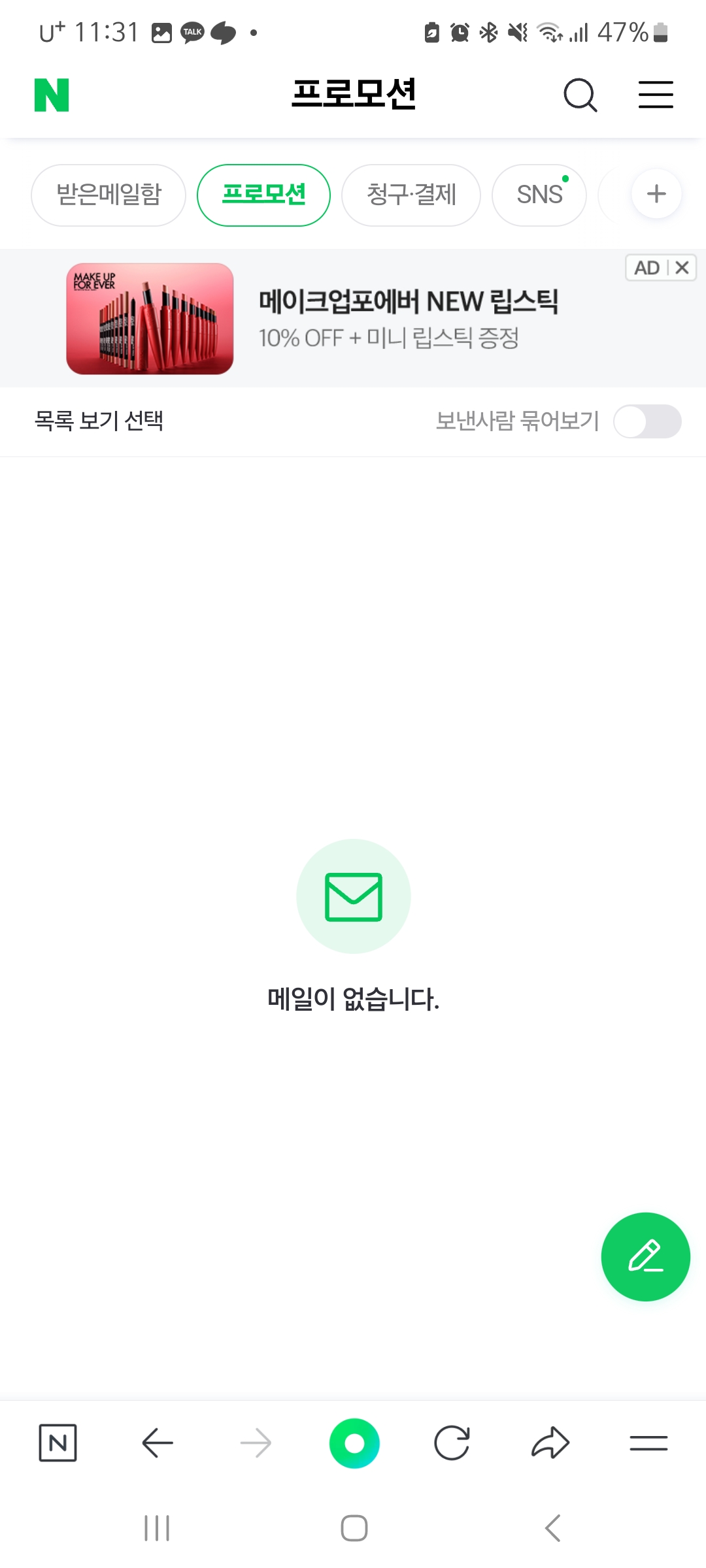Image resolution: width=706 pixels, height=1568 pixels.
Task: Share this page with the share arrow
Action: point(550,1443)
